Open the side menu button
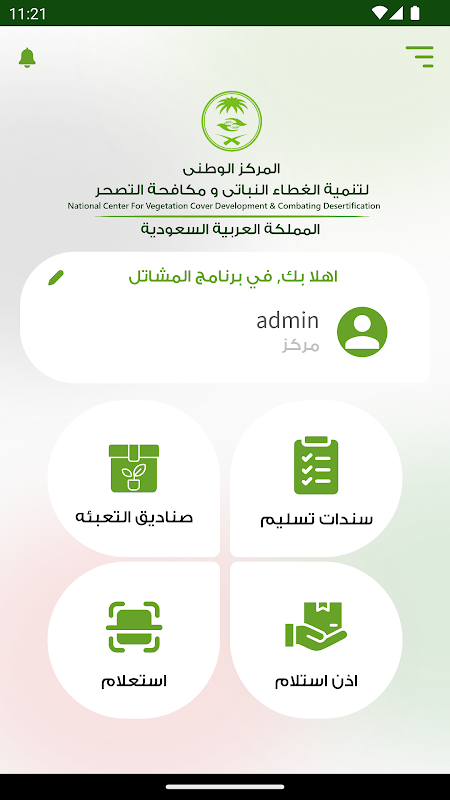 point(419,57)
